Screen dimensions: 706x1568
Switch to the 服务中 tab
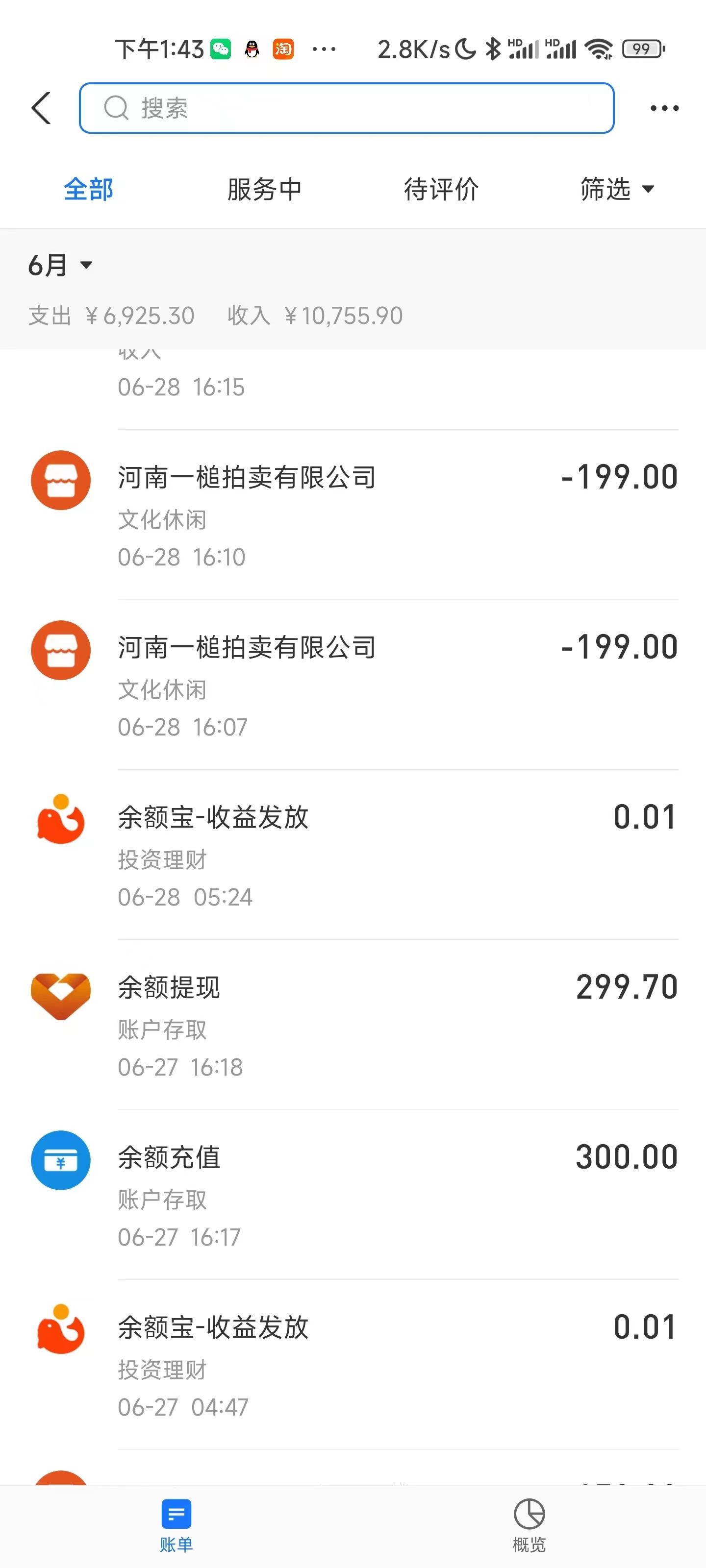click(264, 189)
